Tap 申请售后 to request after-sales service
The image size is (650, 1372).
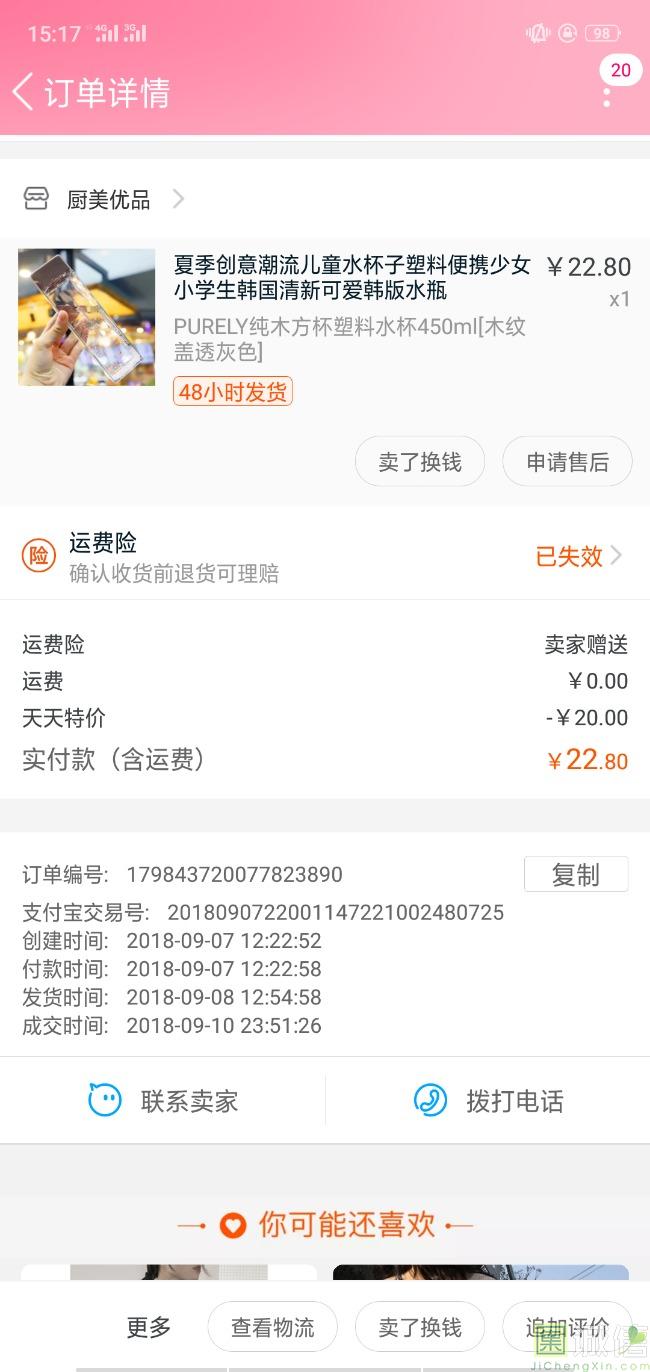(567, 462)
